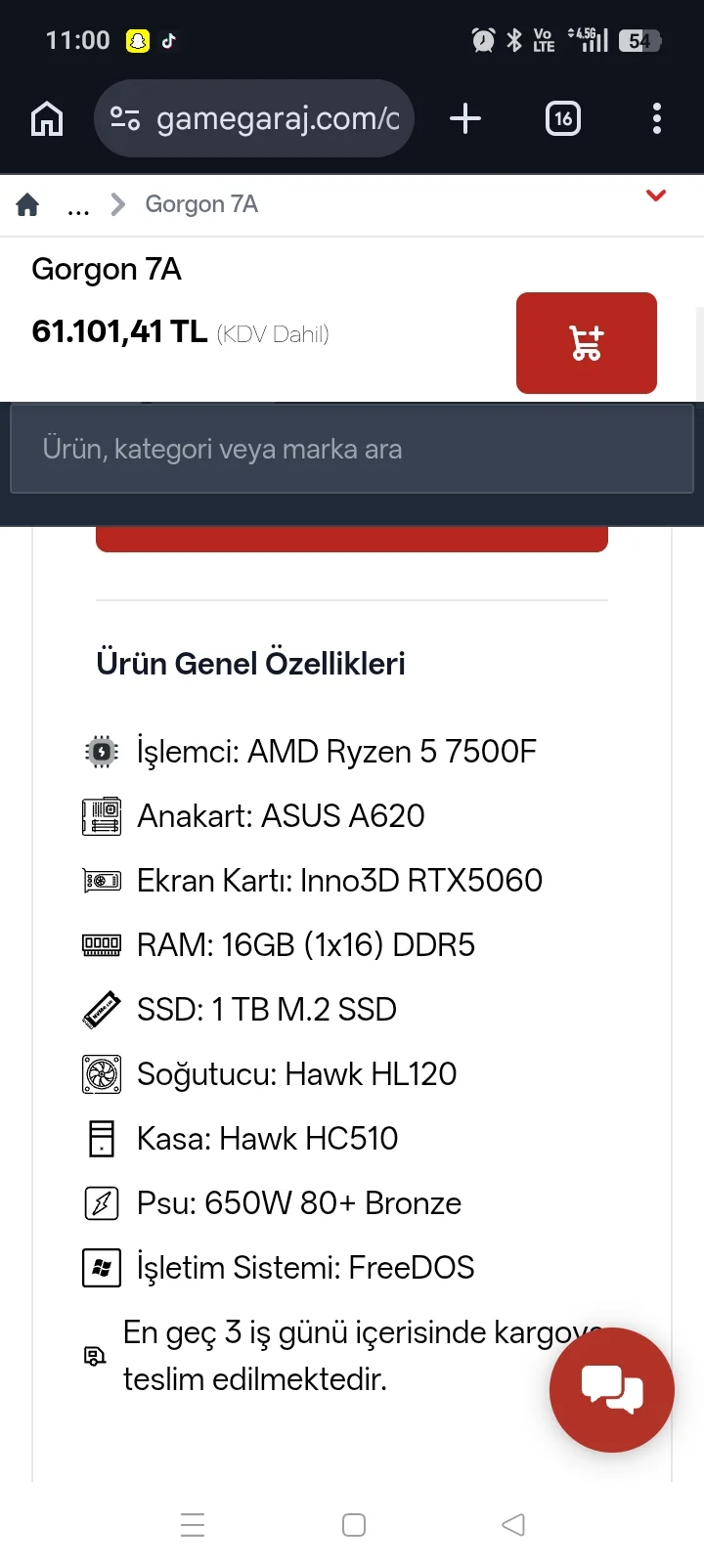Open a new browser tab
Viewport: 704px width, 1568px height.
[465, 118]
